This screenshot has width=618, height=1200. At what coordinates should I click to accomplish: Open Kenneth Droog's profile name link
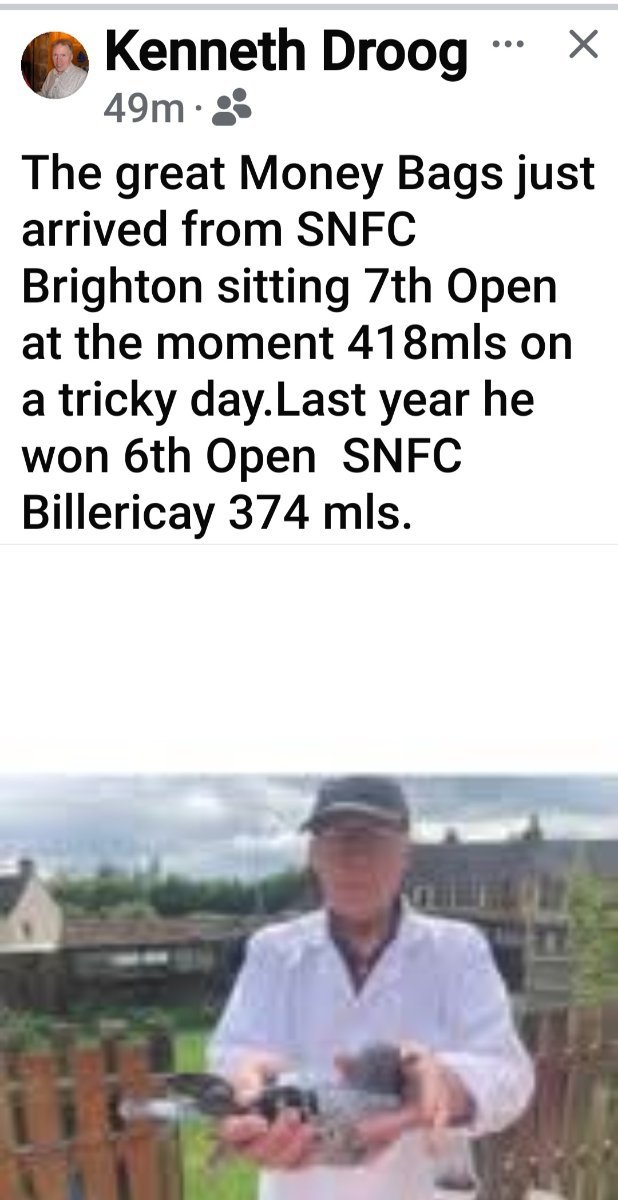point(286,53)
